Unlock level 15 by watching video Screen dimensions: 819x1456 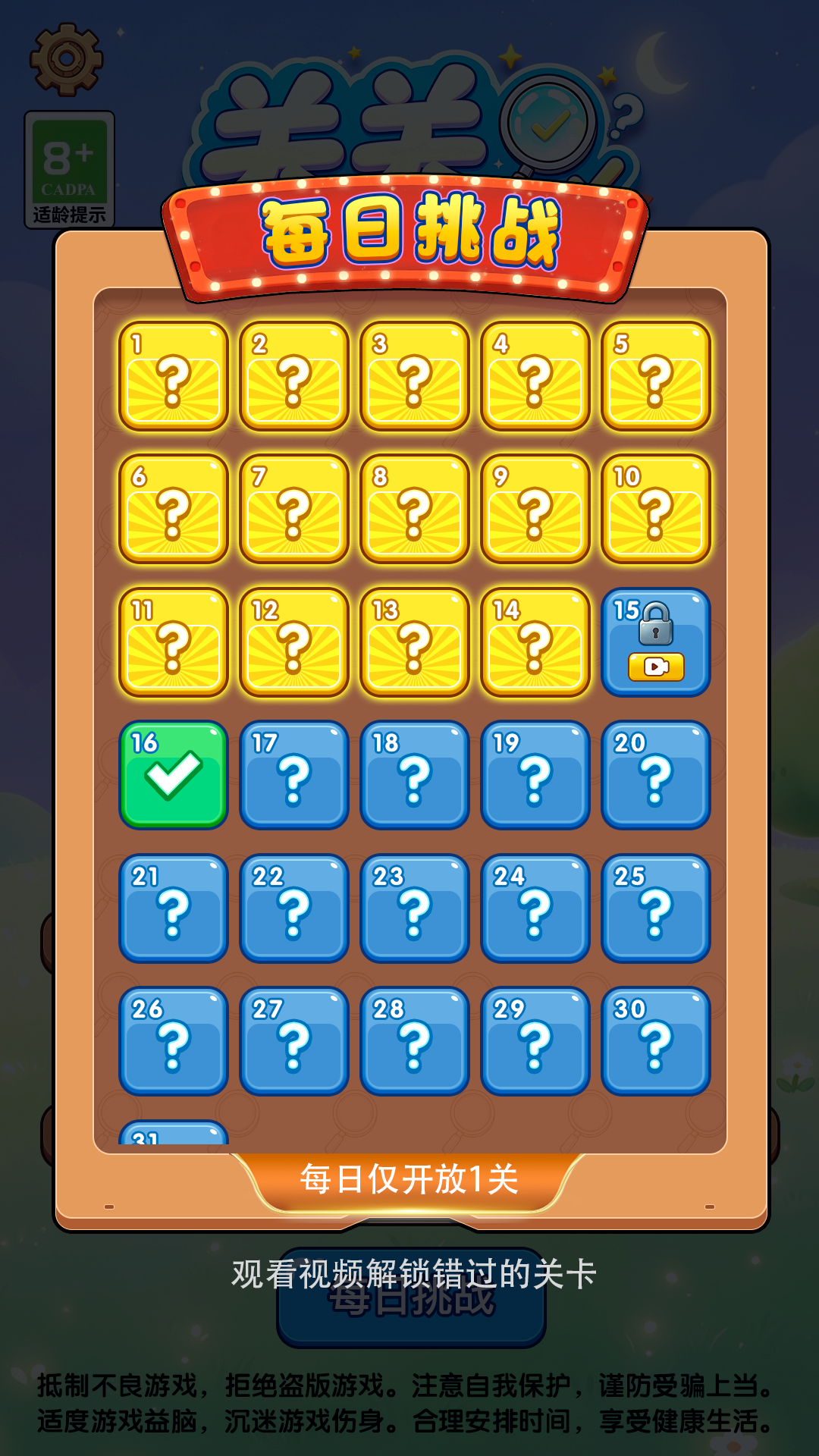tap(656, 642)
